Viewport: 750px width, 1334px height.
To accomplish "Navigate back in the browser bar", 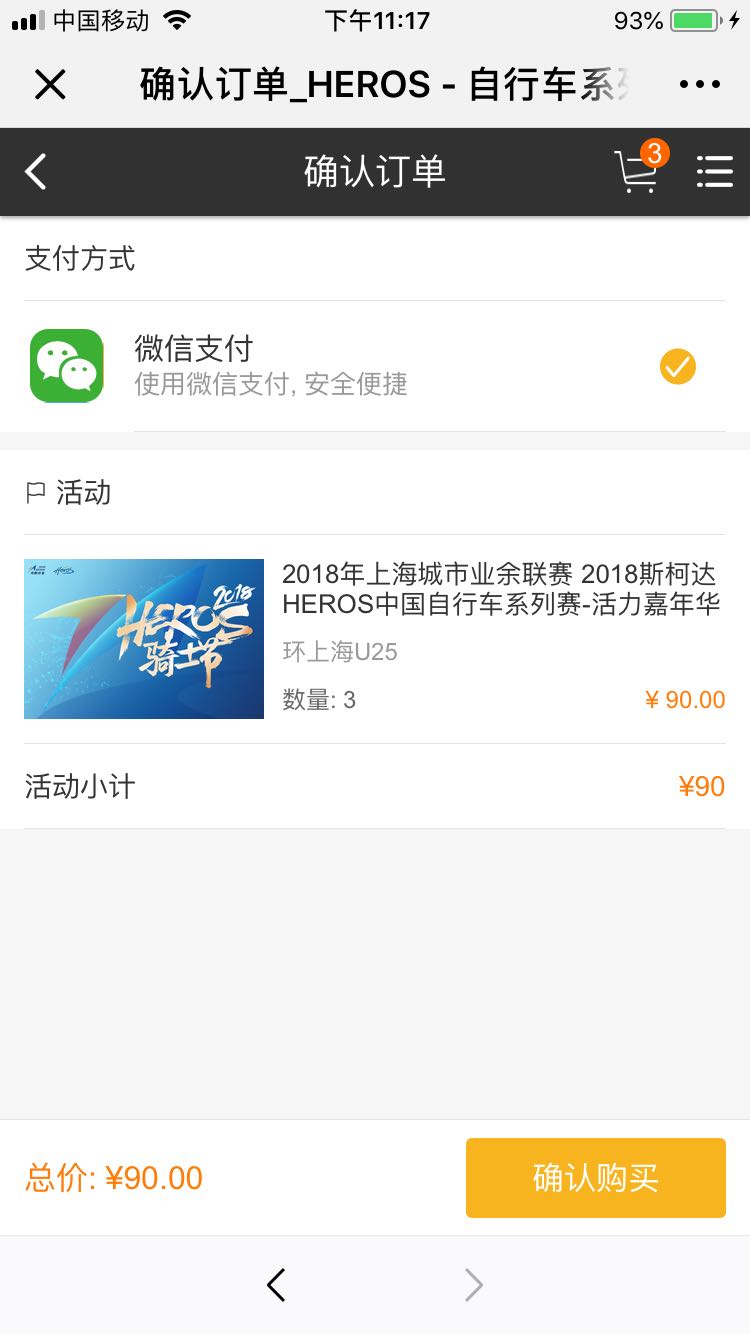I will click(277, 1285).
